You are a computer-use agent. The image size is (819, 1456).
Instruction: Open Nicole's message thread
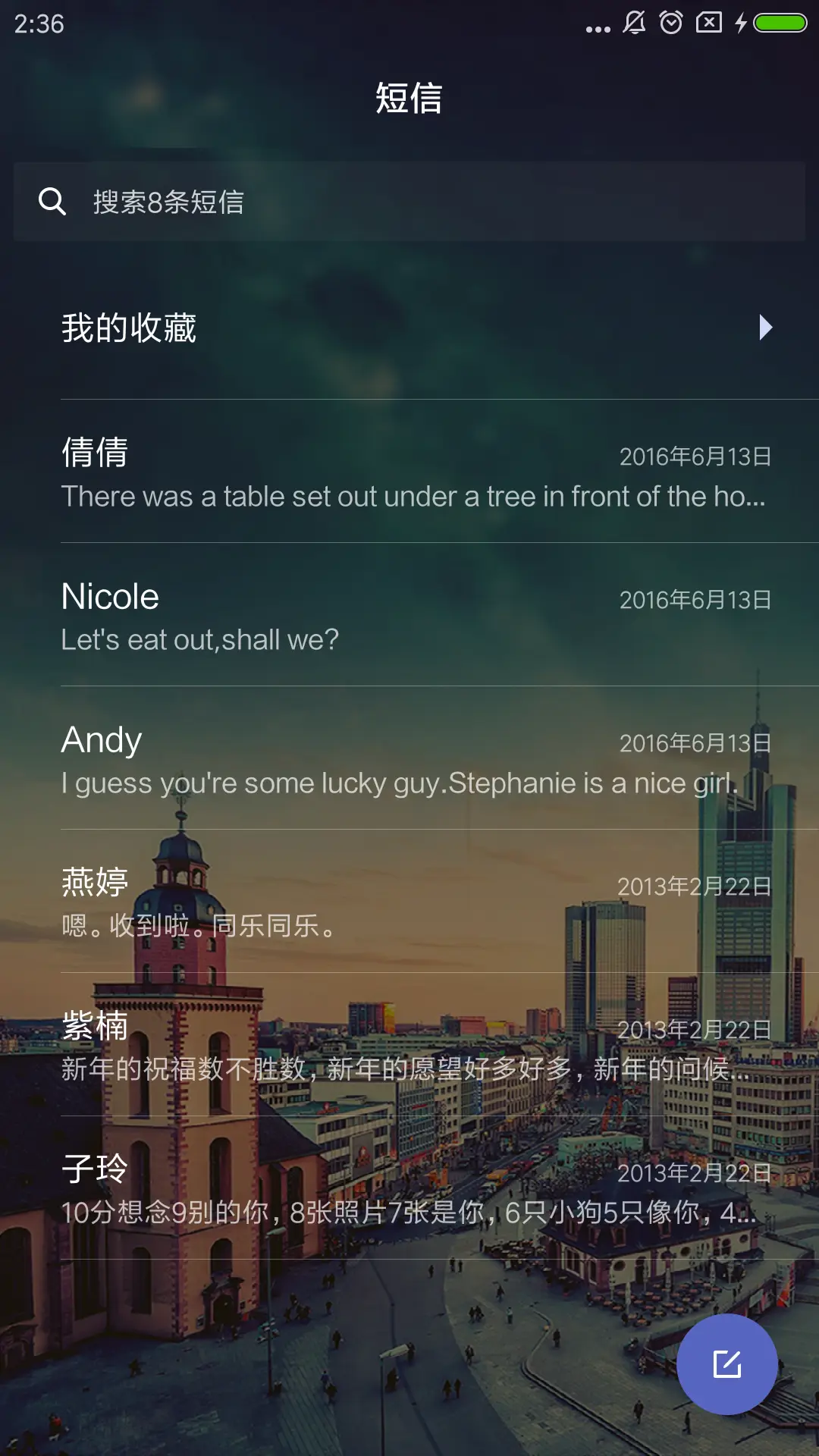(x=409, y=616)
